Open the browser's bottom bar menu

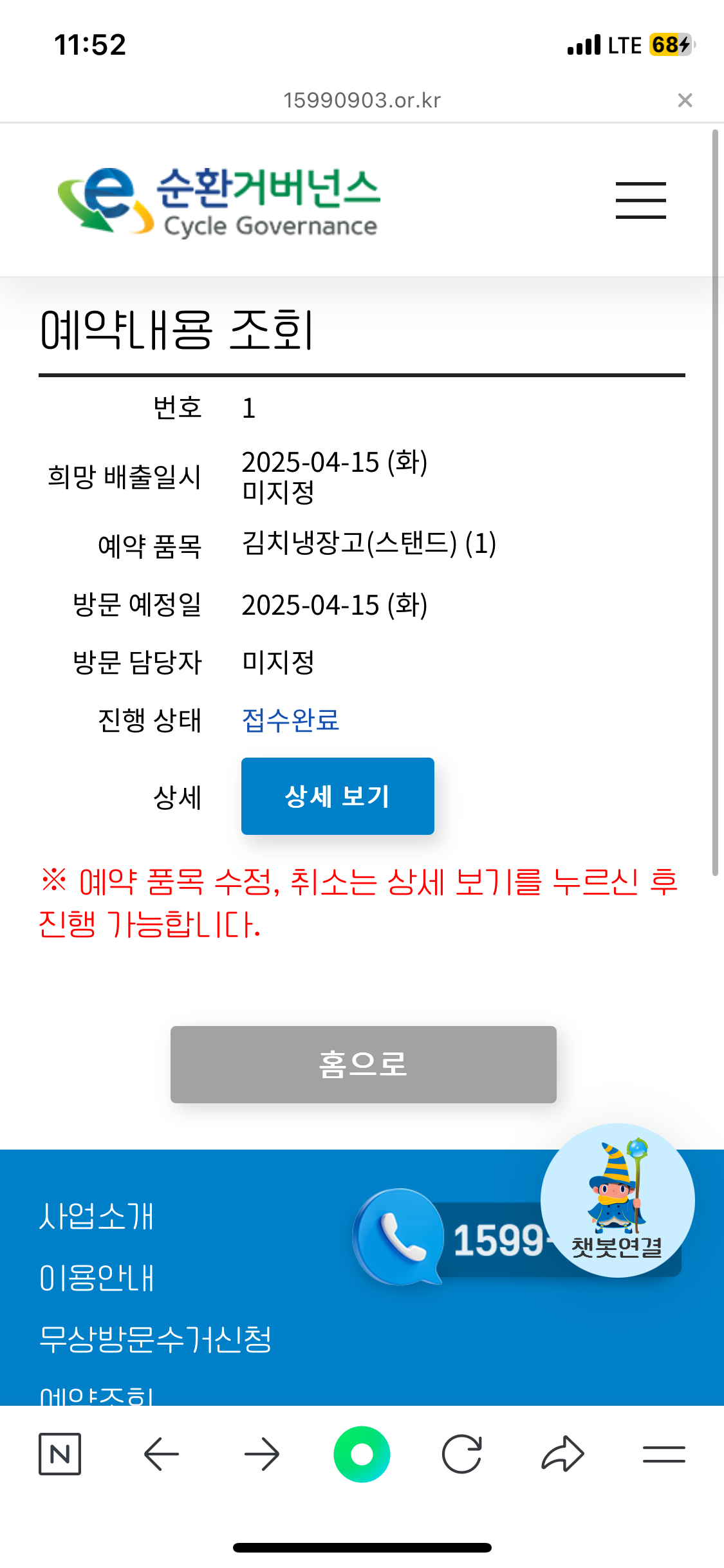(x=664, y=1454)
